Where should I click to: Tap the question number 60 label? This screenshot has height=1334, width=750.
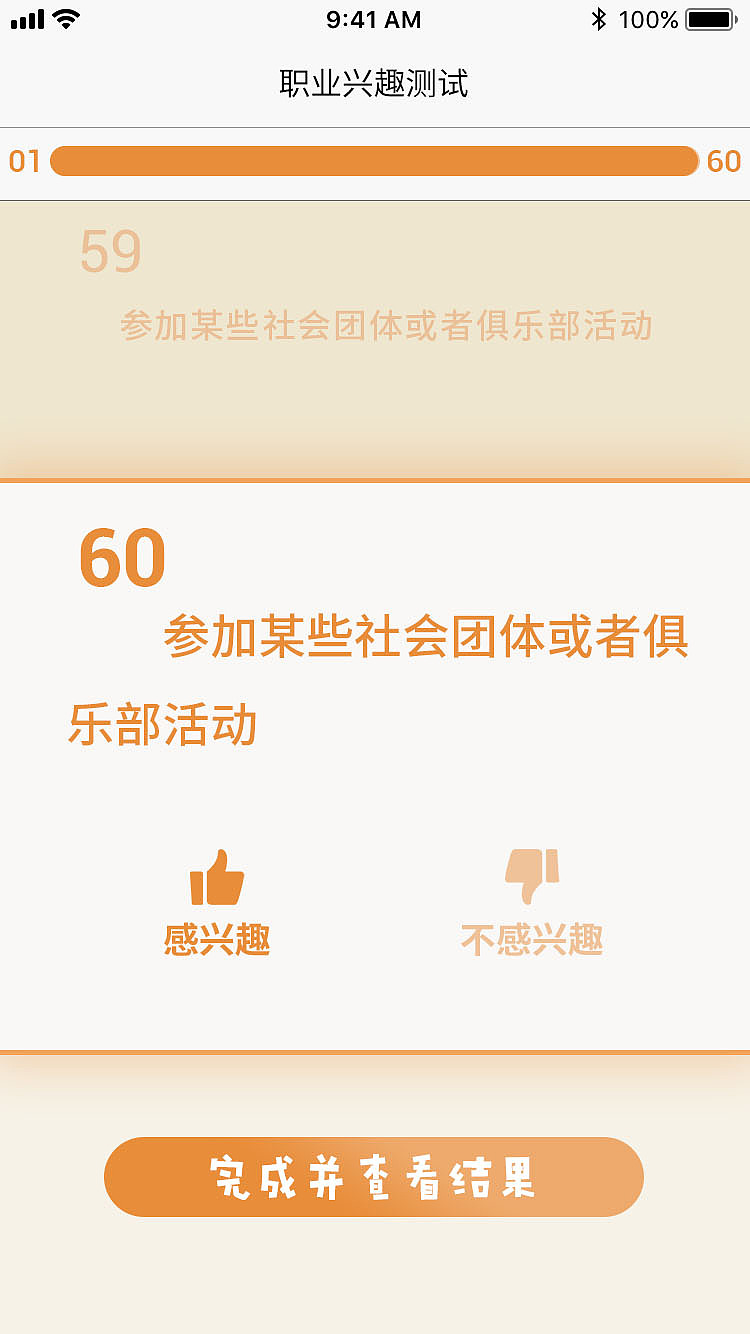(122, 557)
